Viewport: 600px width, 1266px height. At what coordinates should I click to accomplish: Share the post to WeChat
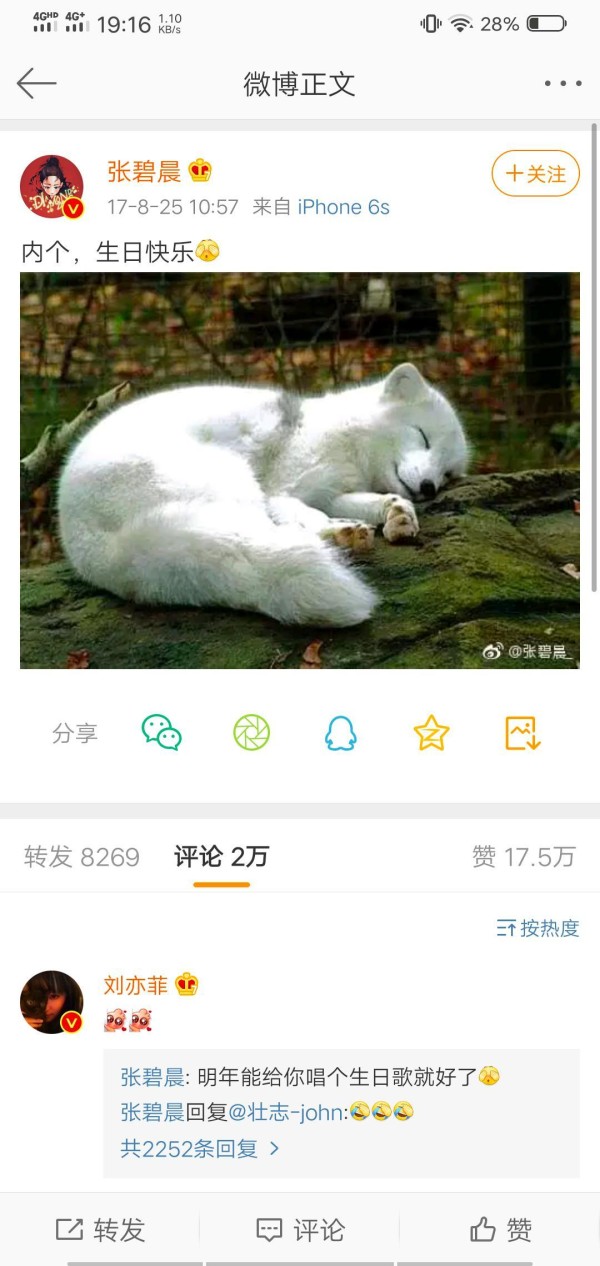click(162, 733)
